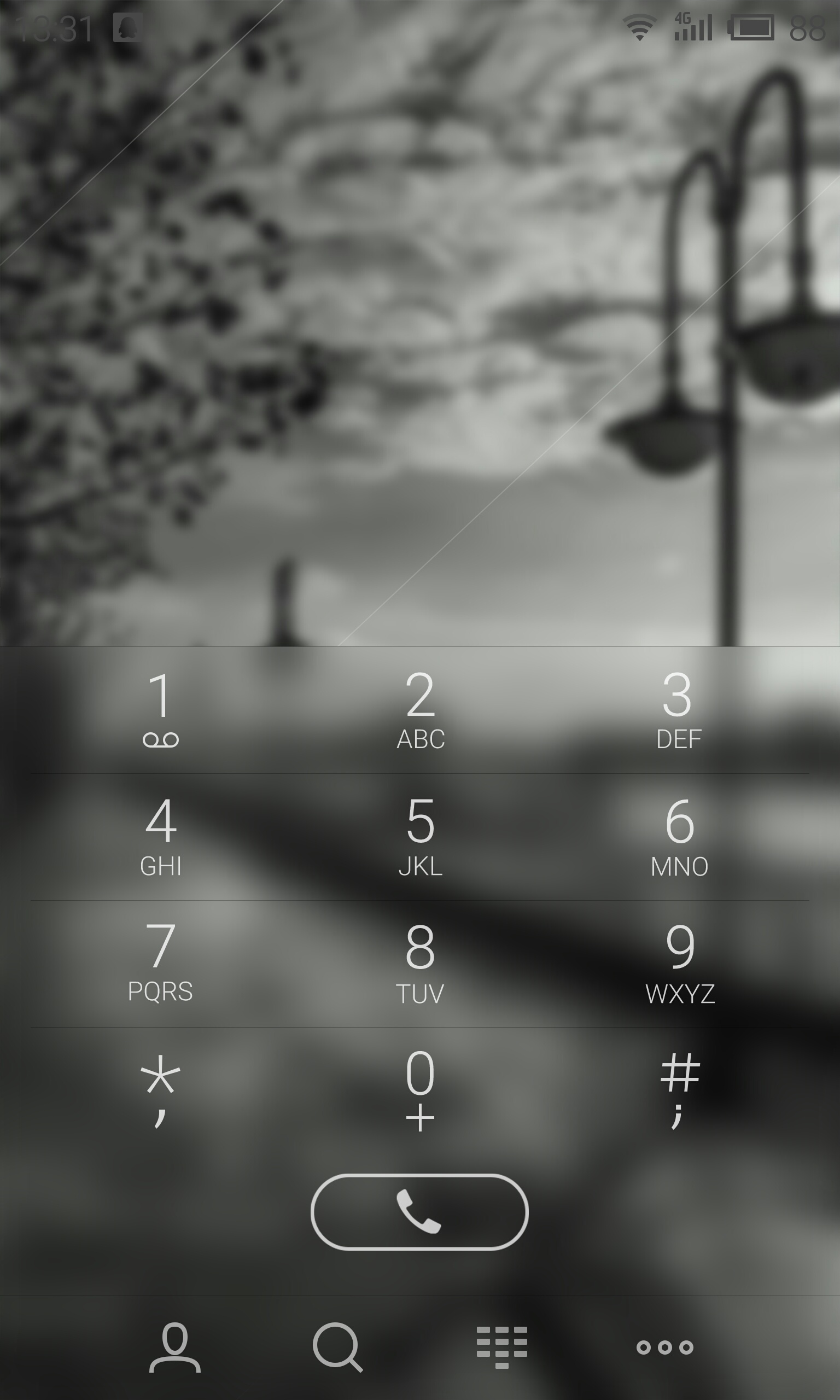This screenshot has height=1400, width=840.
Task: Dial the digit 1 voicemail key
Action: tap(161, 710)
